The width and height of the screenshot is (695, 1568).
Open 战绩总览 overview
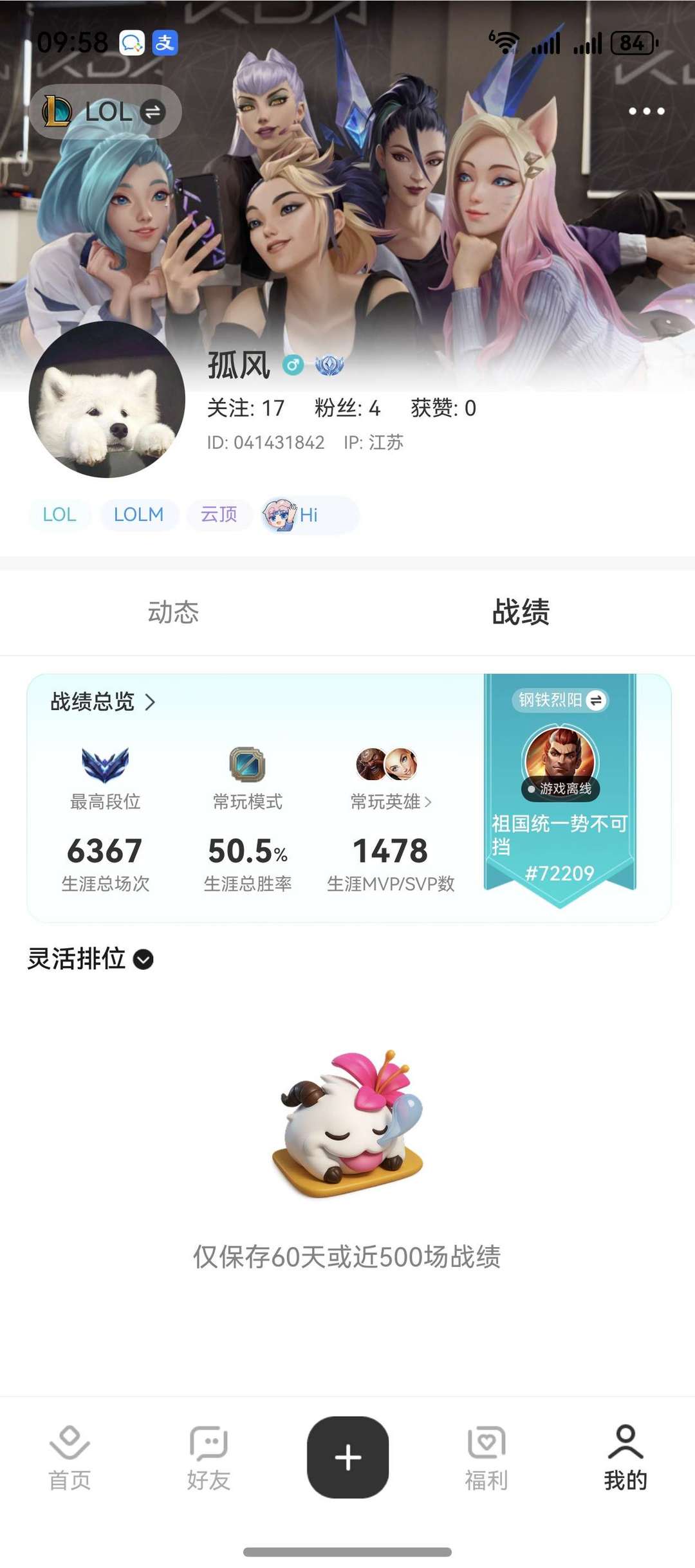103,702
